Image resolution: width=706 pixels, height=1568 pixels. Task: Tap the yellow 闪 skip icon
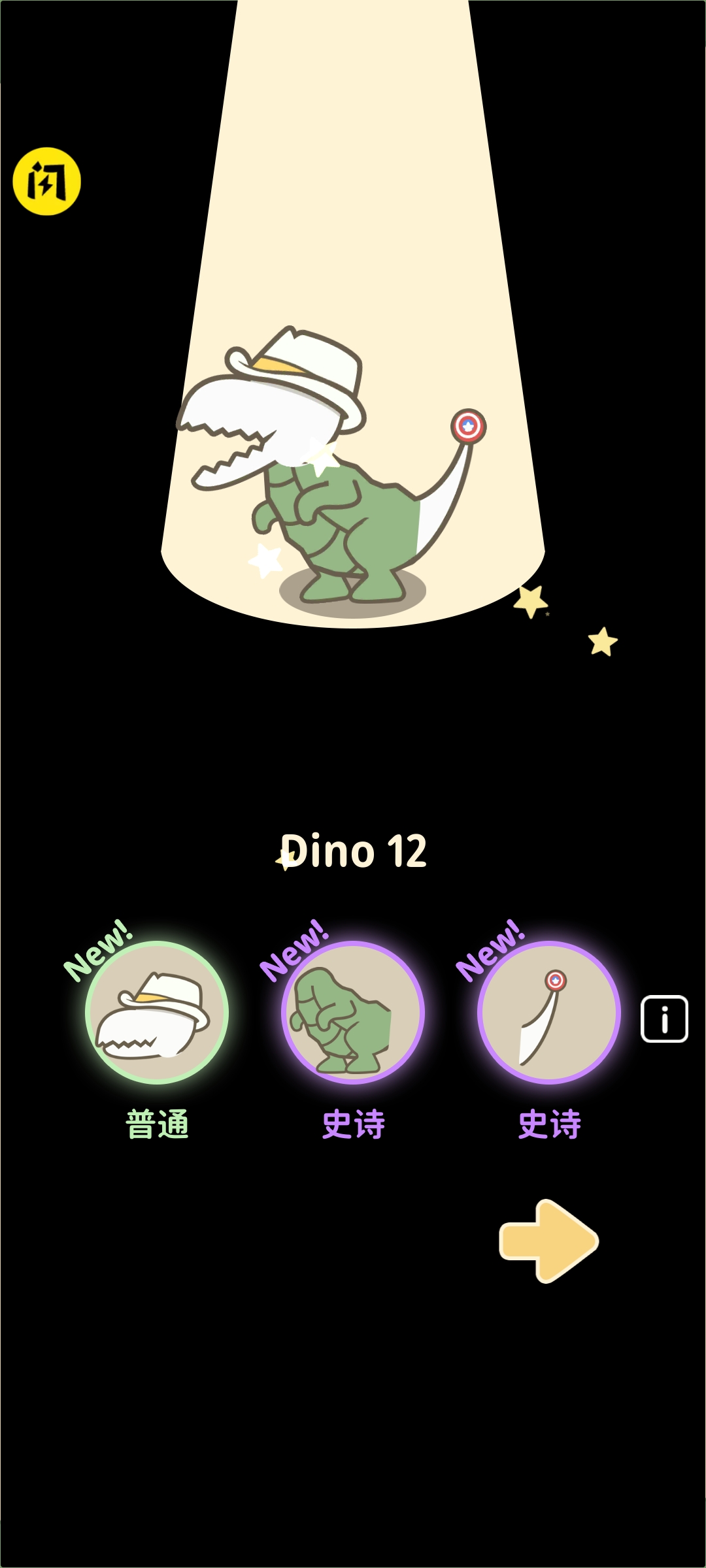[x=46, y=182]
